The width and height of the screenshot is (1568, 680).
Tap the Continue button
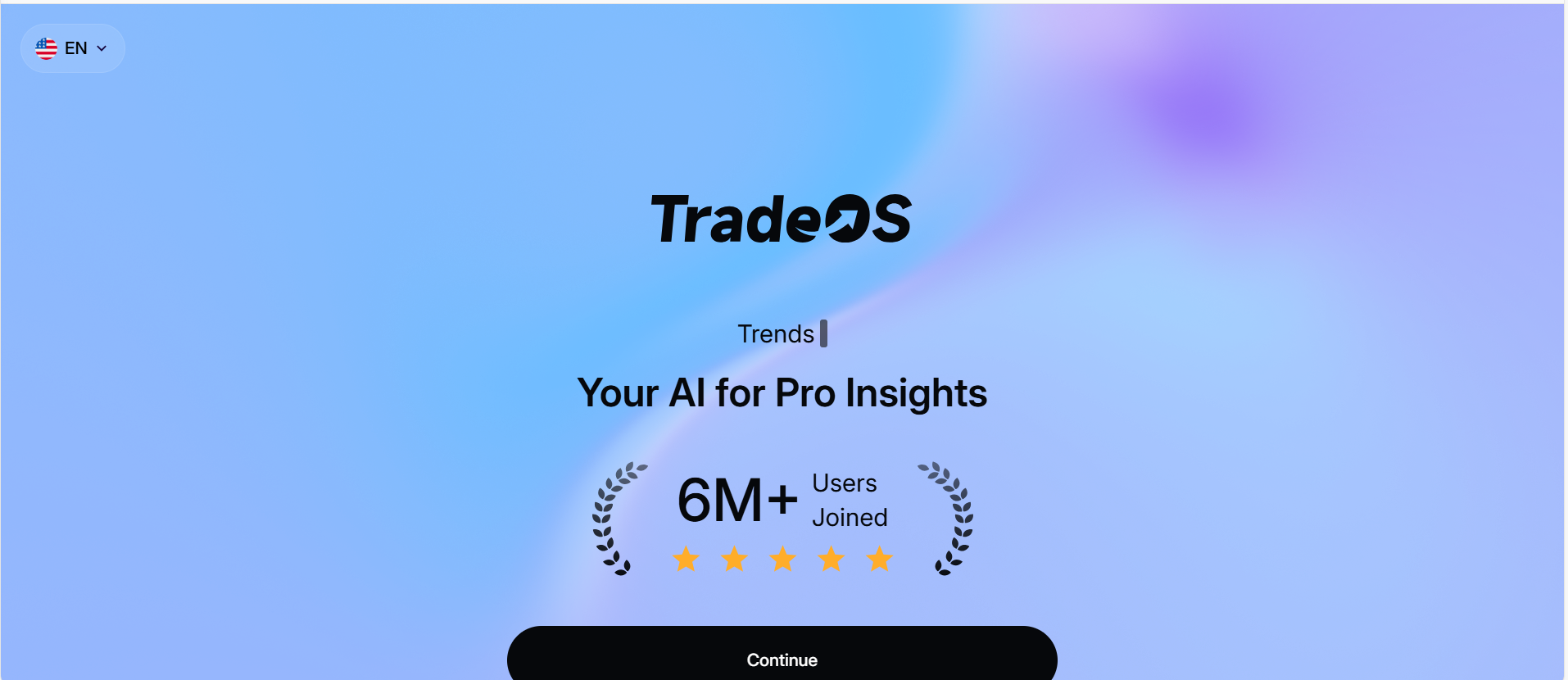coord(782,658)
